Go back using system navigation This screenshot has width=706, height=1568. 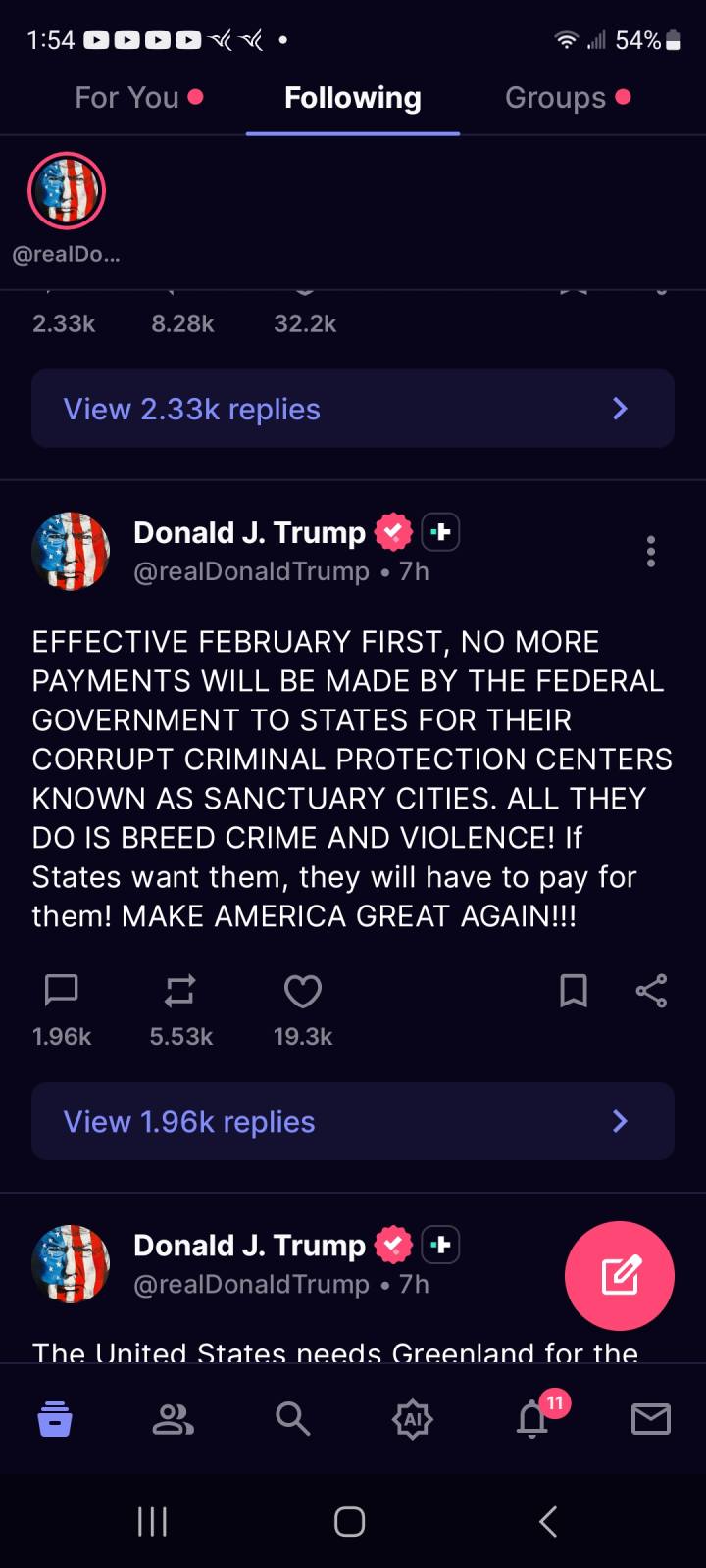click(x=548, y=1521)
